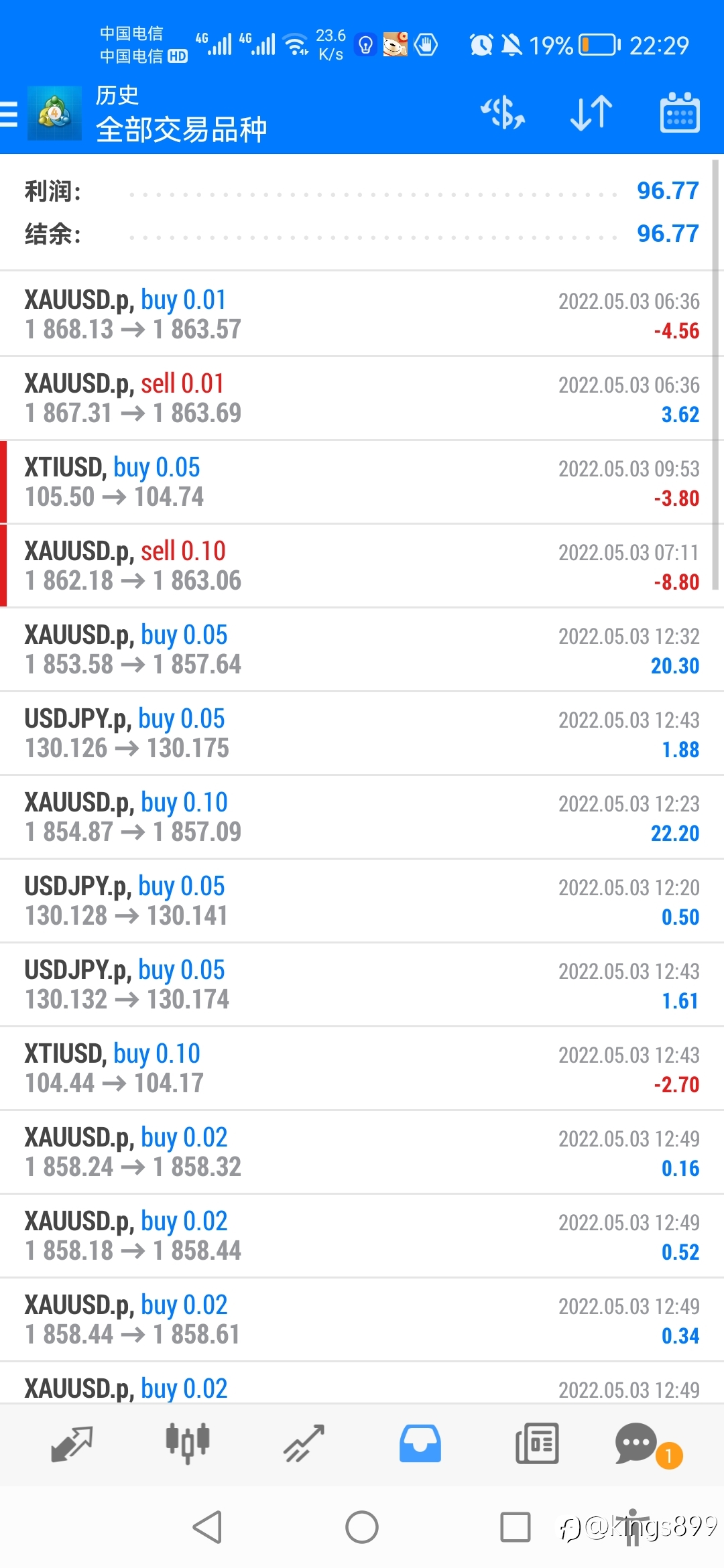This screenshot has height=1568, width=724.
Task: Select XAUUSD.p buy 0.05 trade with 20.30
Action: (x=362, y=649)
